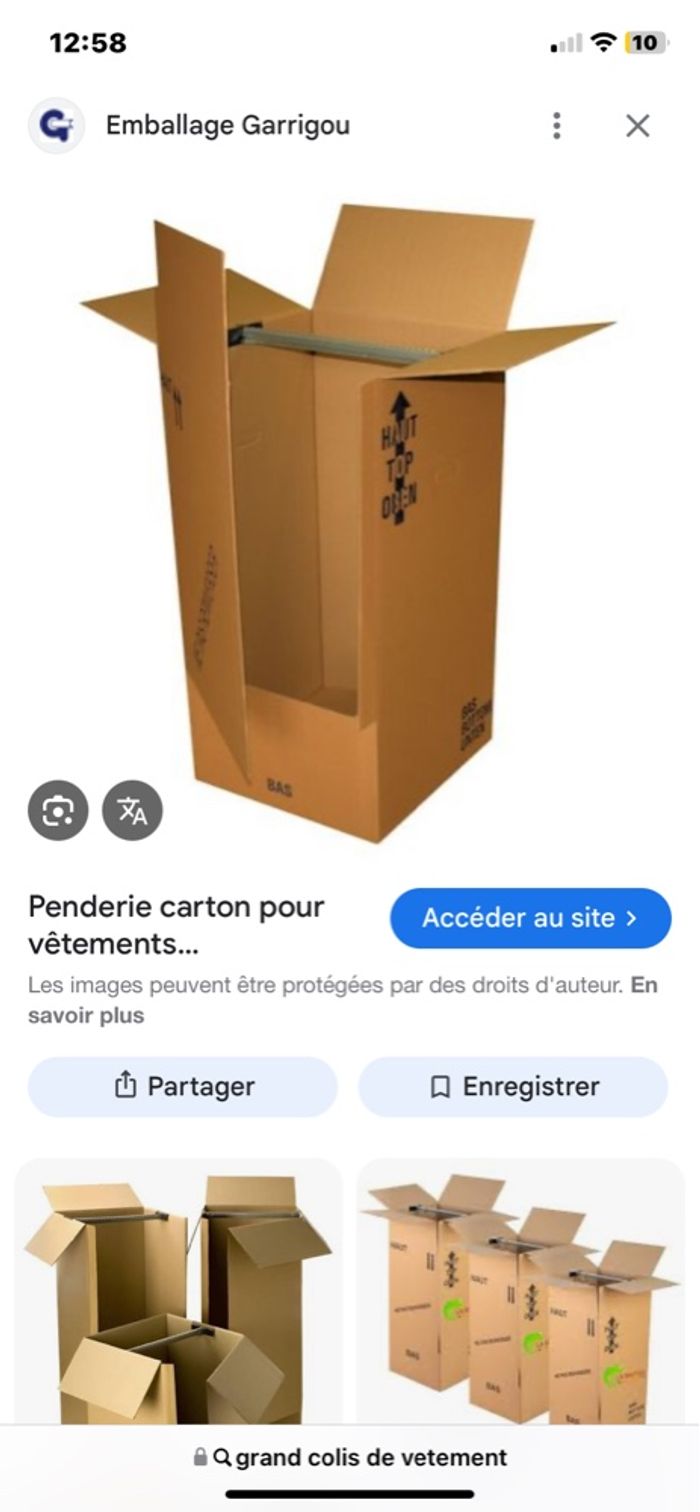This screenshot has height=1512, width=700.
Task: Open the three-dot overflow menu
Action: point(557,126)
